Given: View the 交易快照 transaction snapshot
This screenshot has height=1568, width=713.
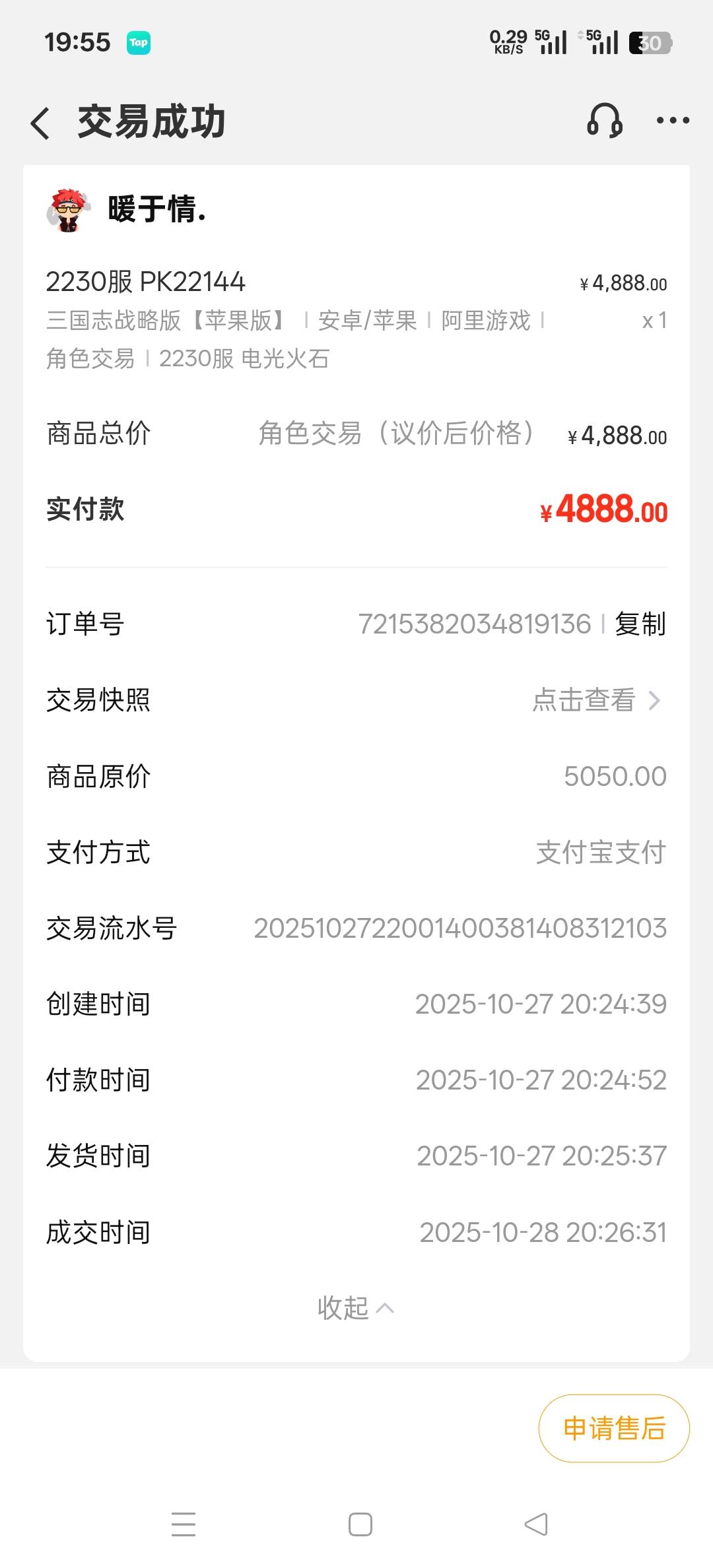Looking at the screenshot, I should 596,700.
